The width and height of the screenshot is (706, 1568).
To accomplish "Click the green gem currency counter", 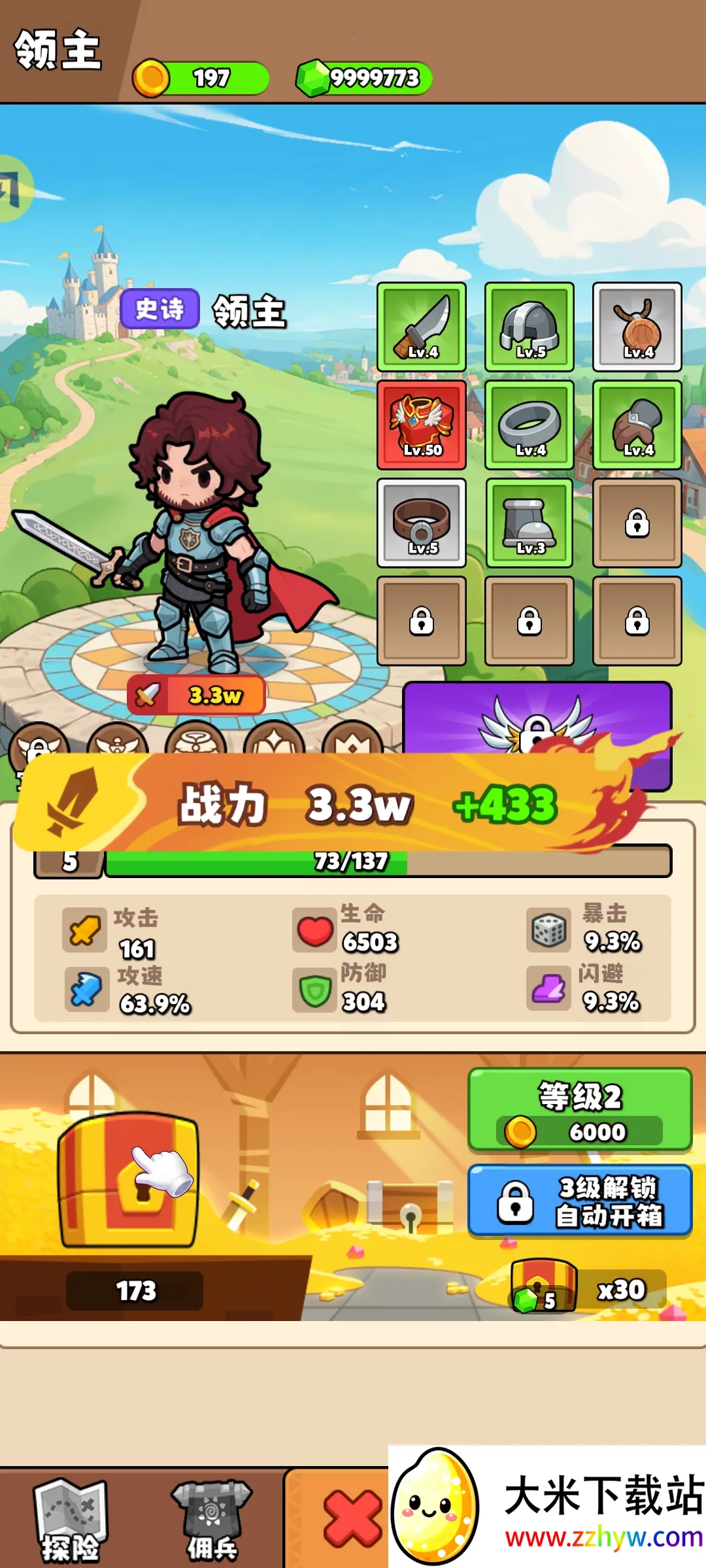I will pos(366,78).
